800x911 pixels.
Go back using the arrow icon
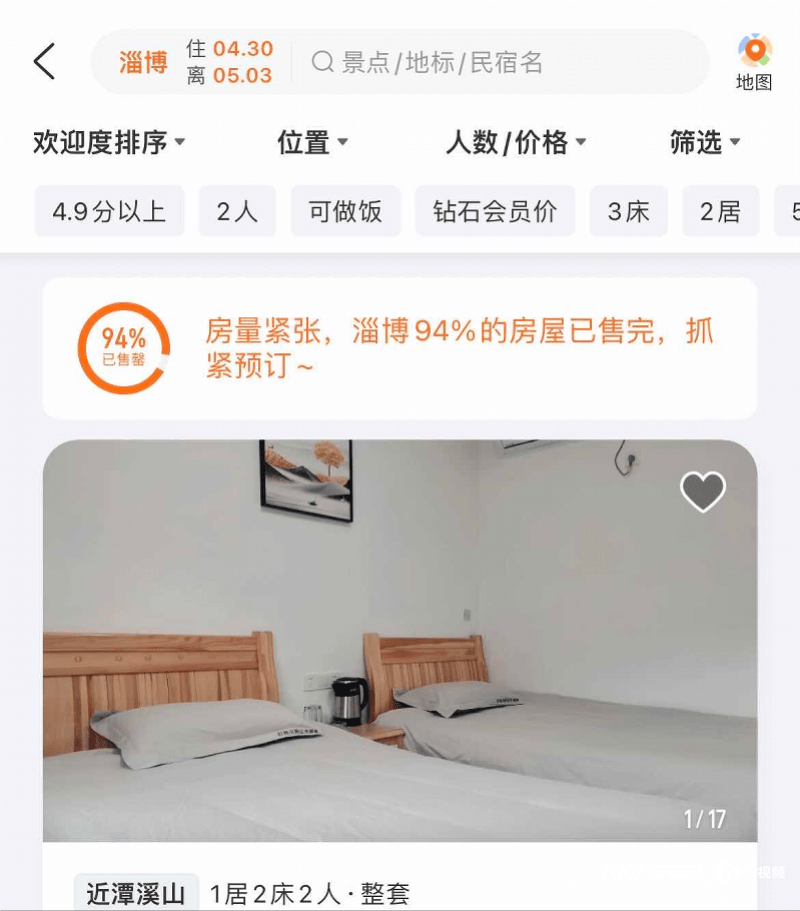click(44, 62)
